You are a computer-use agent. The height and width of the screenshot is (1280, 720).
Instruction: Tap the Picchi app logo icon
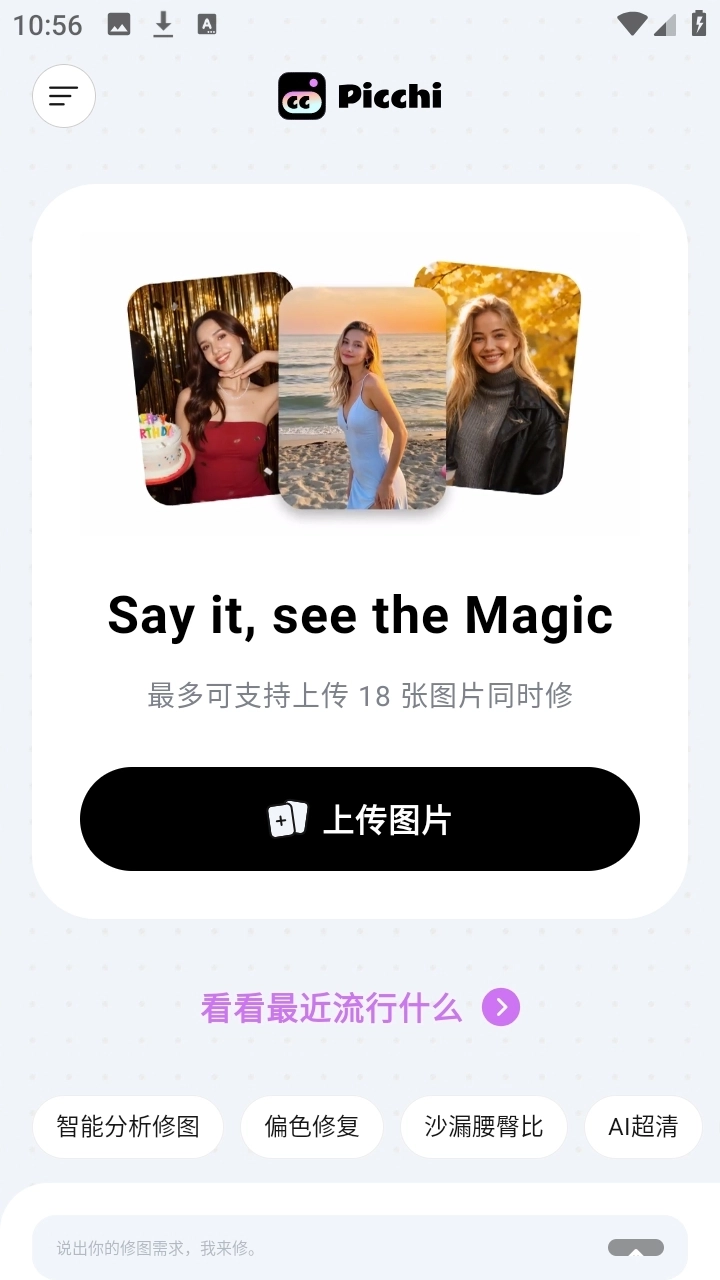pyautogui.click(x=299, y=96)
